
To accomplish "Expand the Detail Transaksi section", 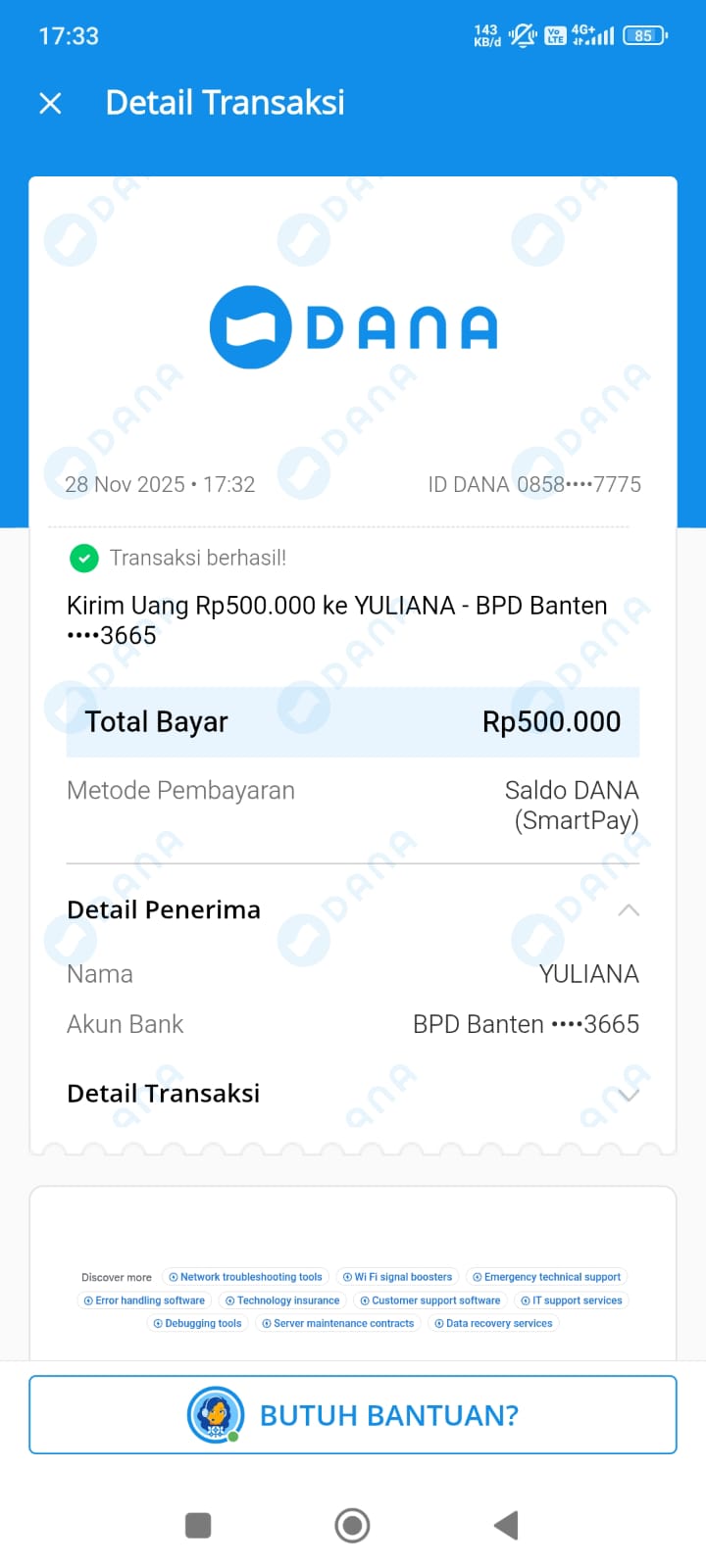I will click(629, 1095).
